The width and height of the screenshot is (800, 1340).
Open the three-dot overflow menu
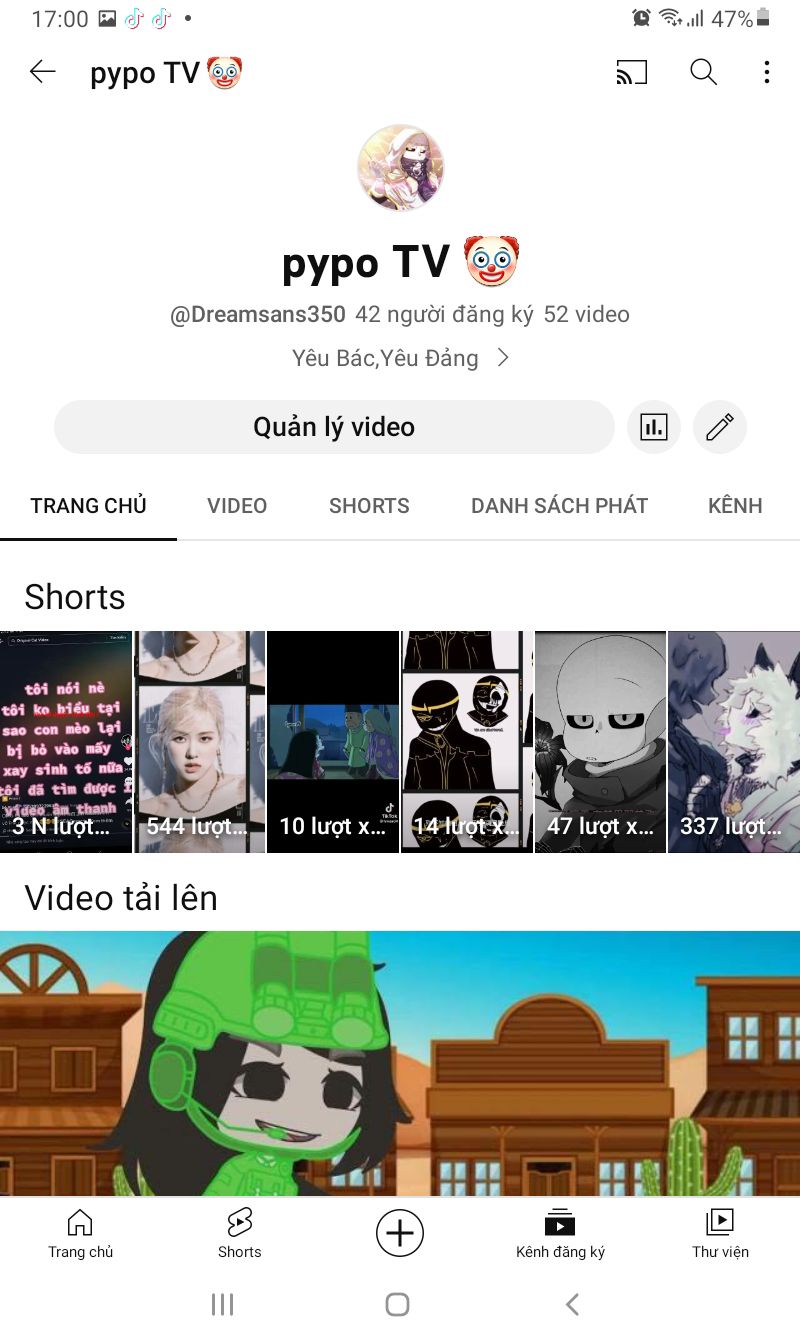click(766, 72)
